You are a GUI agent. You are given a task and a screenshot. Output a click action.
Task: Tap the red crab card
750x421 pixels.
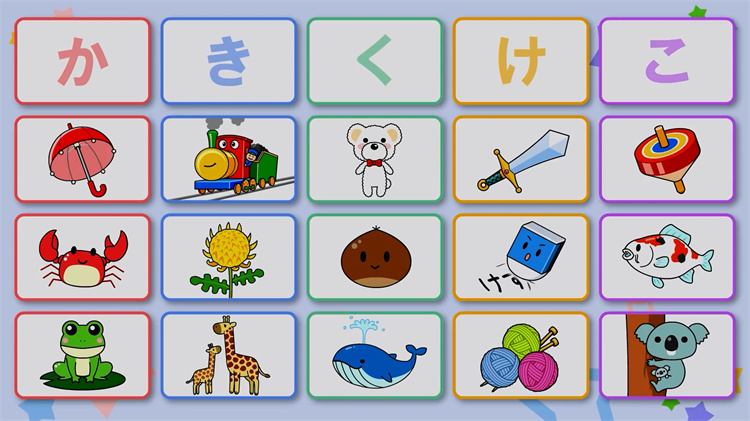point(83,258)
